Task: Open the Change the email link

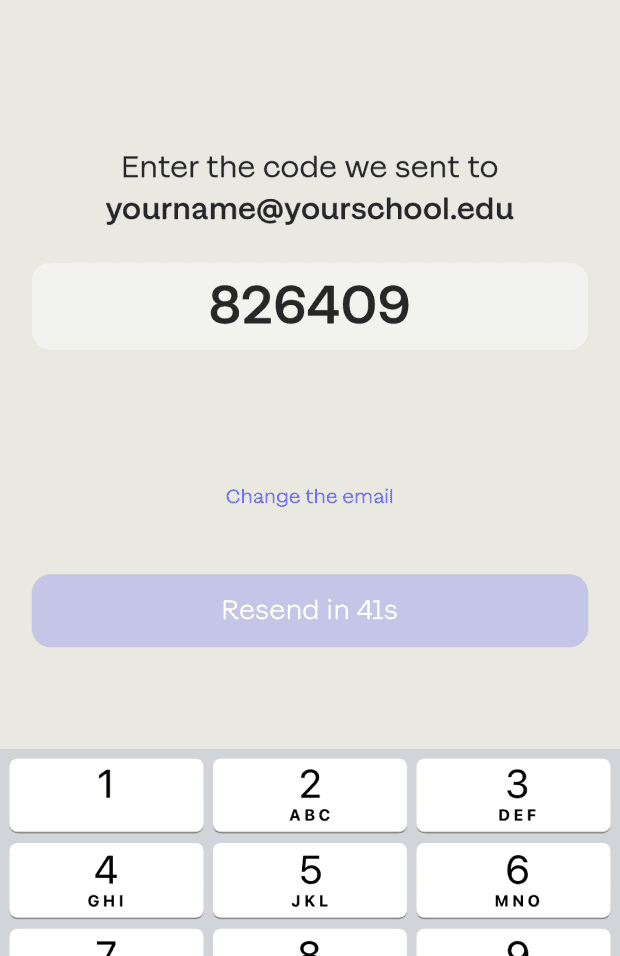Action: pos(309,496)
